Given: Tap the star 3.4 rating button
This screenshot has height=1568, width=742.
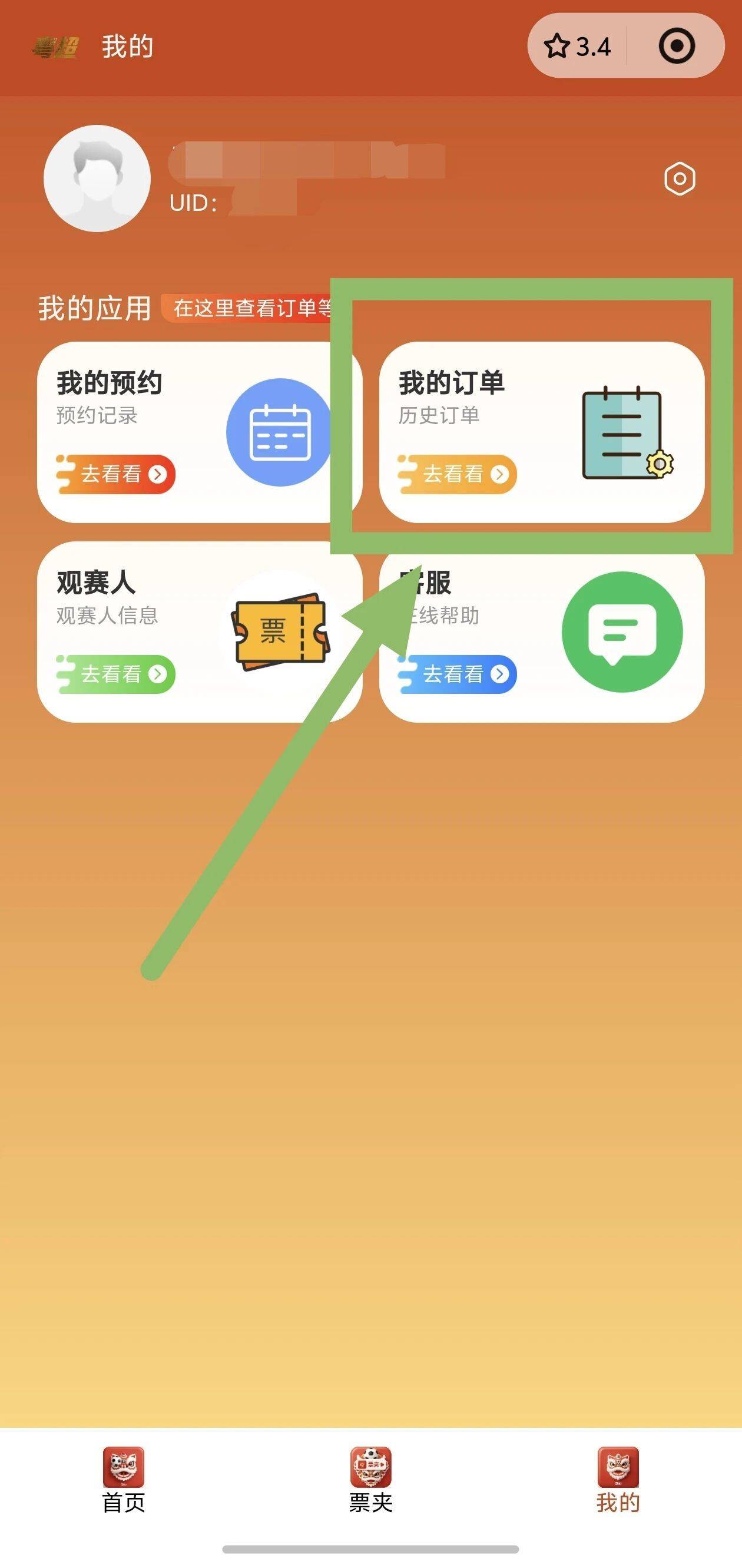Looking at the screenshot, I should click(x=577, y=47).
